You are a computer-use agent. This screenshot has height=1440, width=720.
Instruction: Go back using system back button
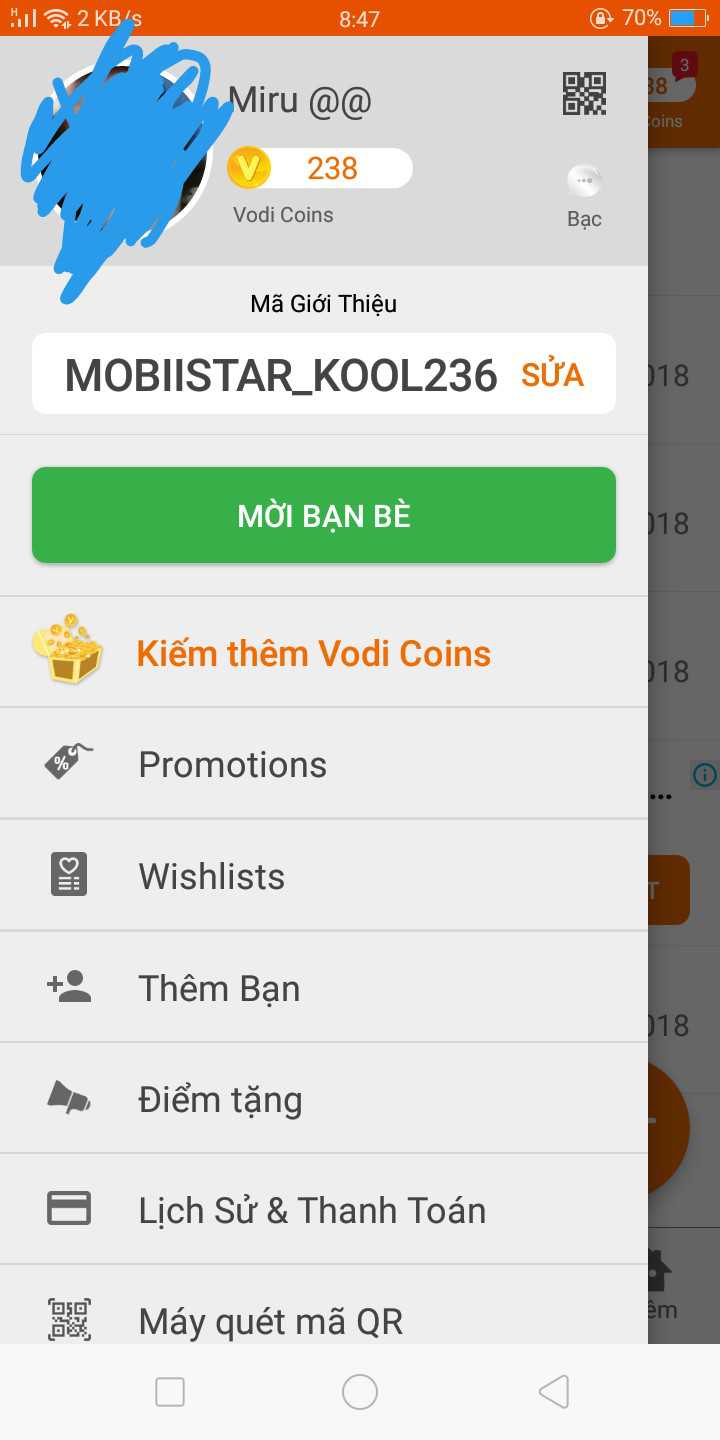pos(553,1392)
